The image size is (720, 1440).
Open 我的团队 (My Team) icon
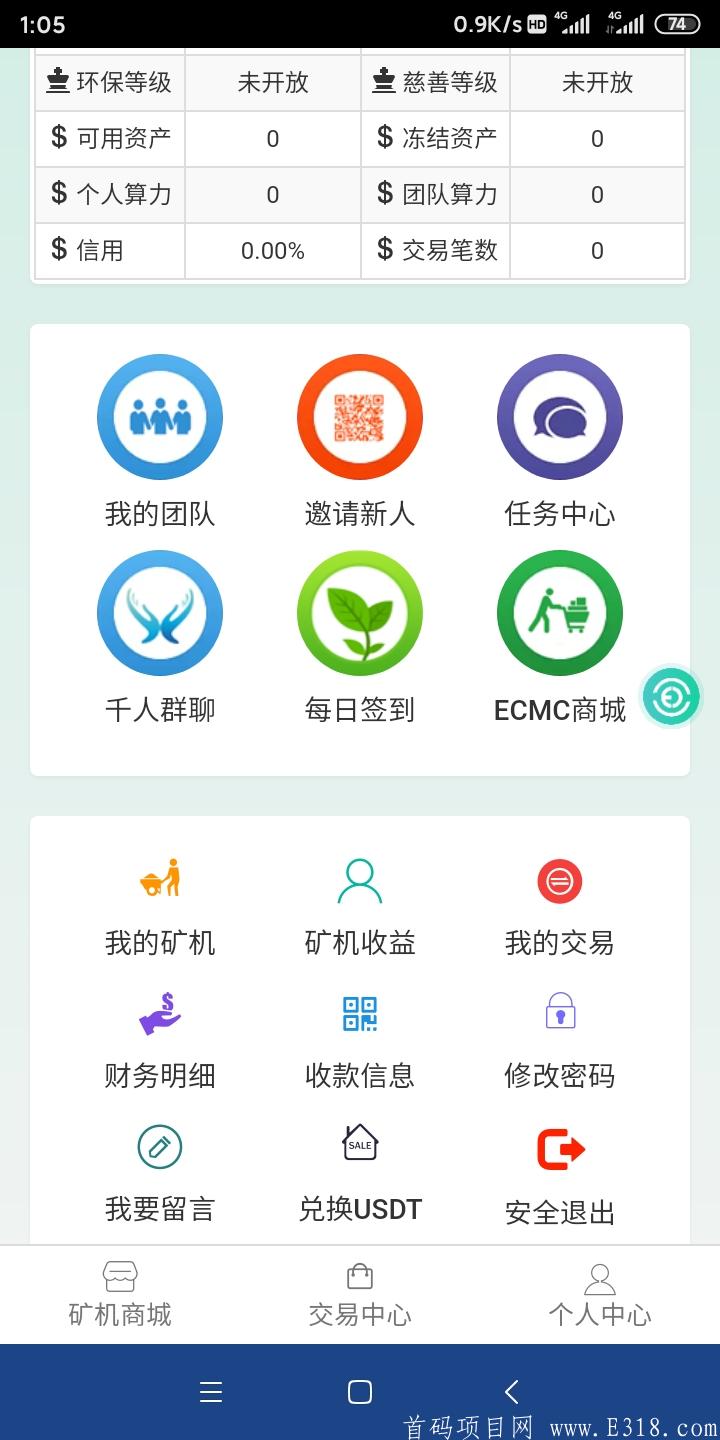pos(159,417)
